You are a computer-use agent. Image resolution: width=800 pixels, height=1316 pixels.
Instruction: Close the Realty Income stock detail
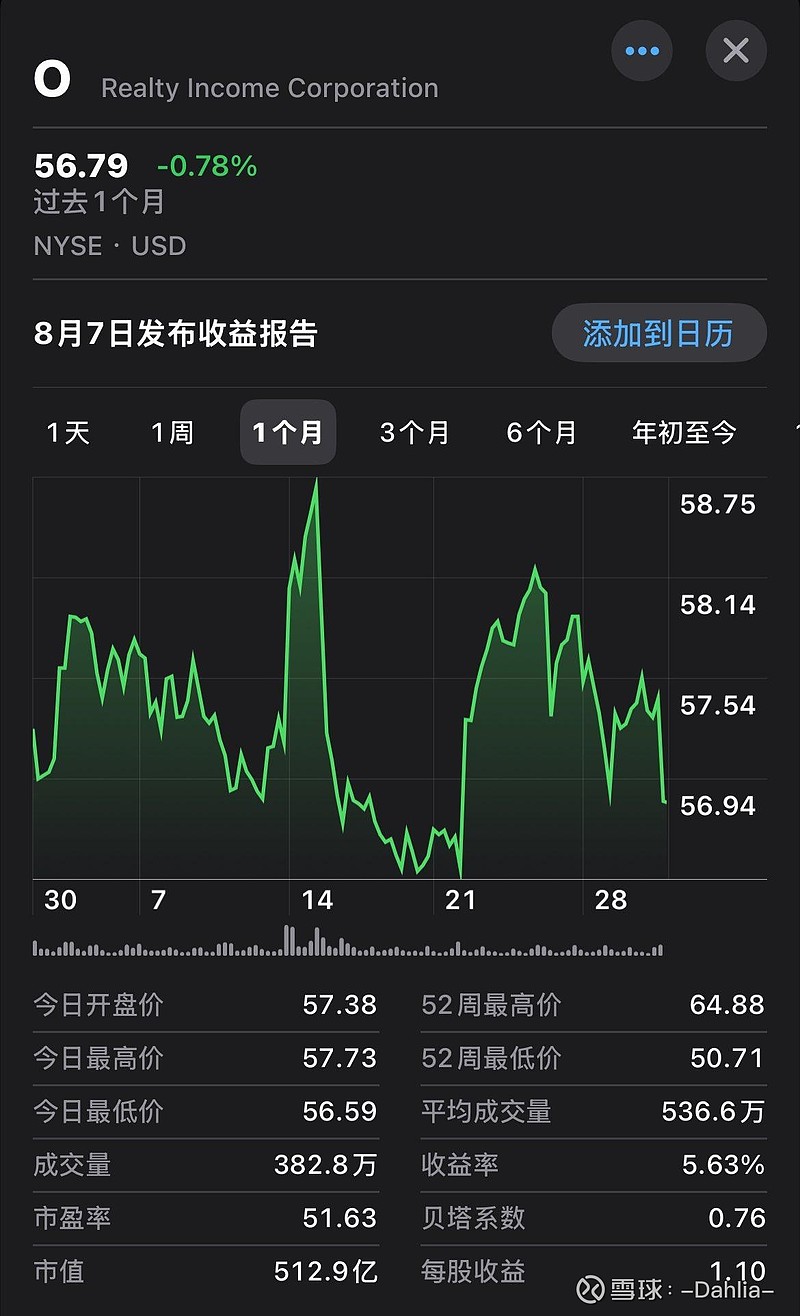pyautogui.click(x=736, y=51)
